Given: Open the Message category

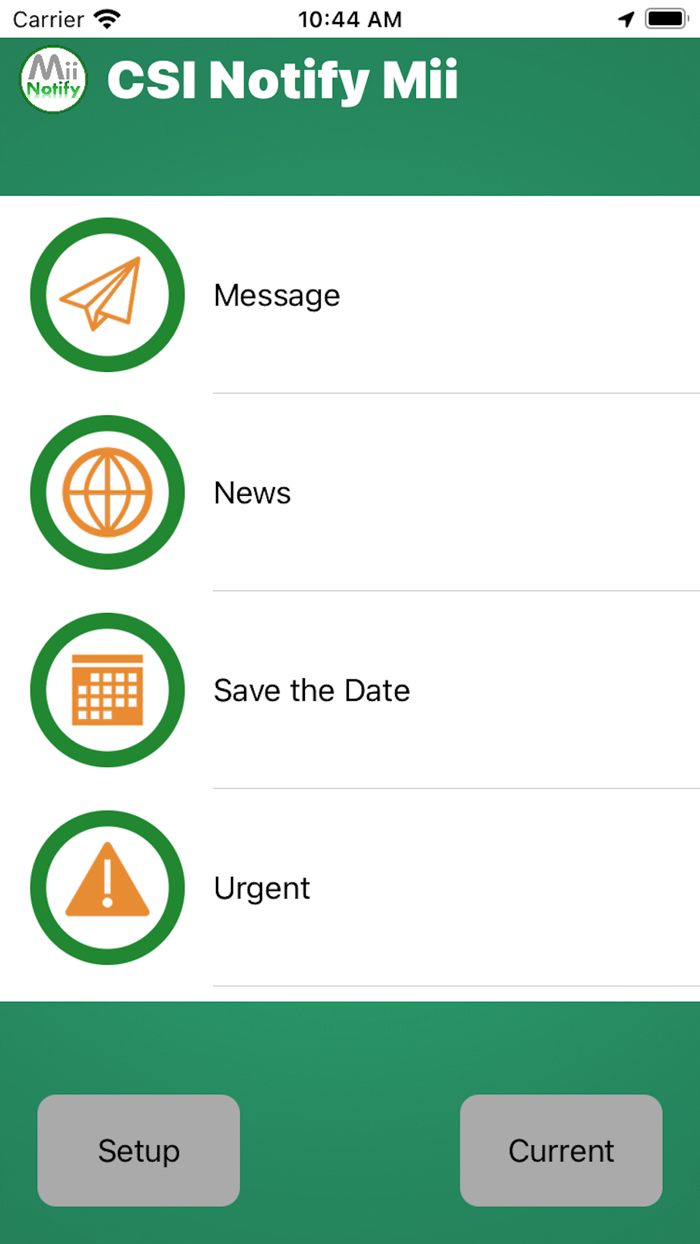Looking at the screenshot, I should 277,295.
